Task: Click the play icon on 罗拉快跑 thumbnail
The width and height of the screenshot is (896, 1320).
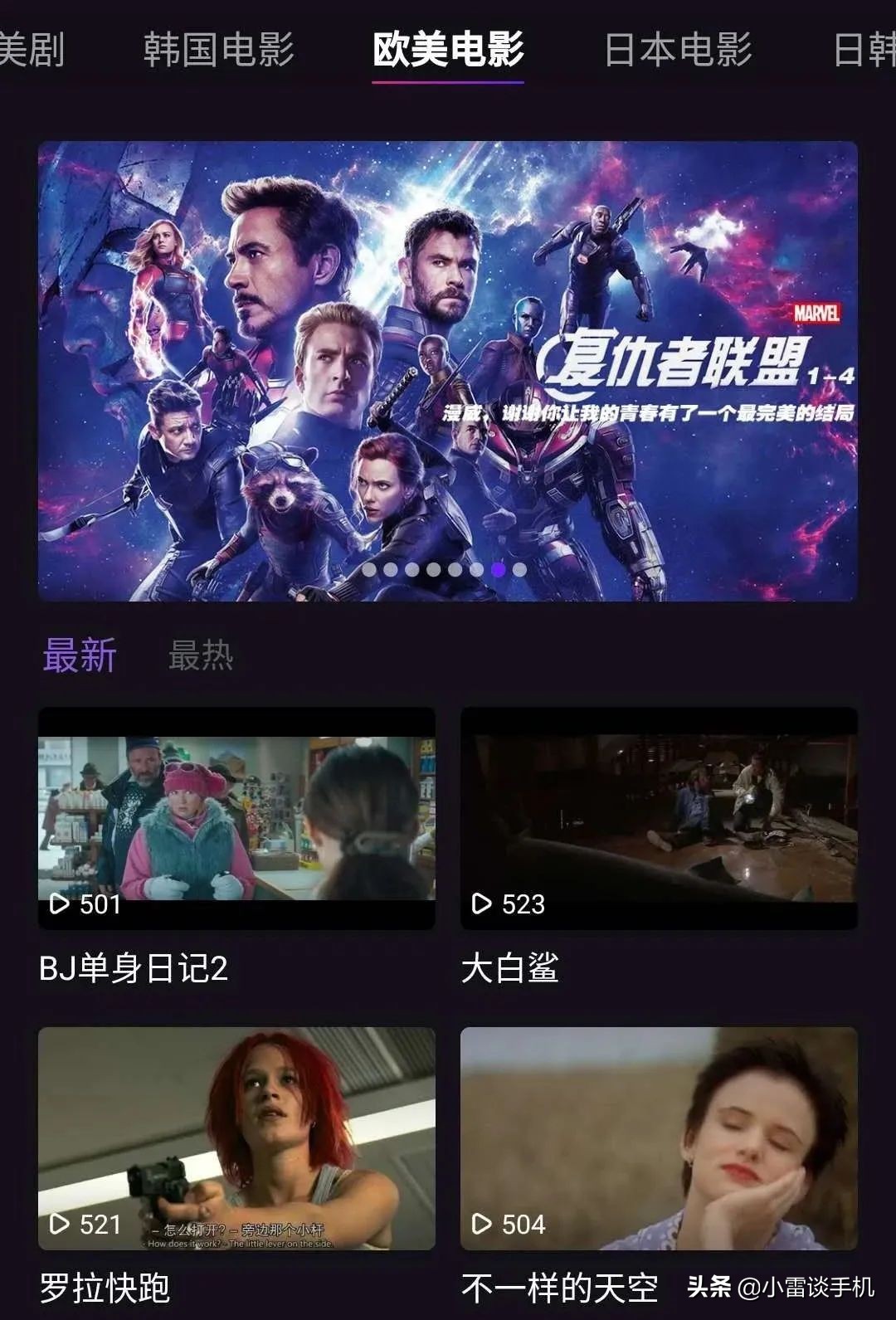Action: (x=58, y=1223)
